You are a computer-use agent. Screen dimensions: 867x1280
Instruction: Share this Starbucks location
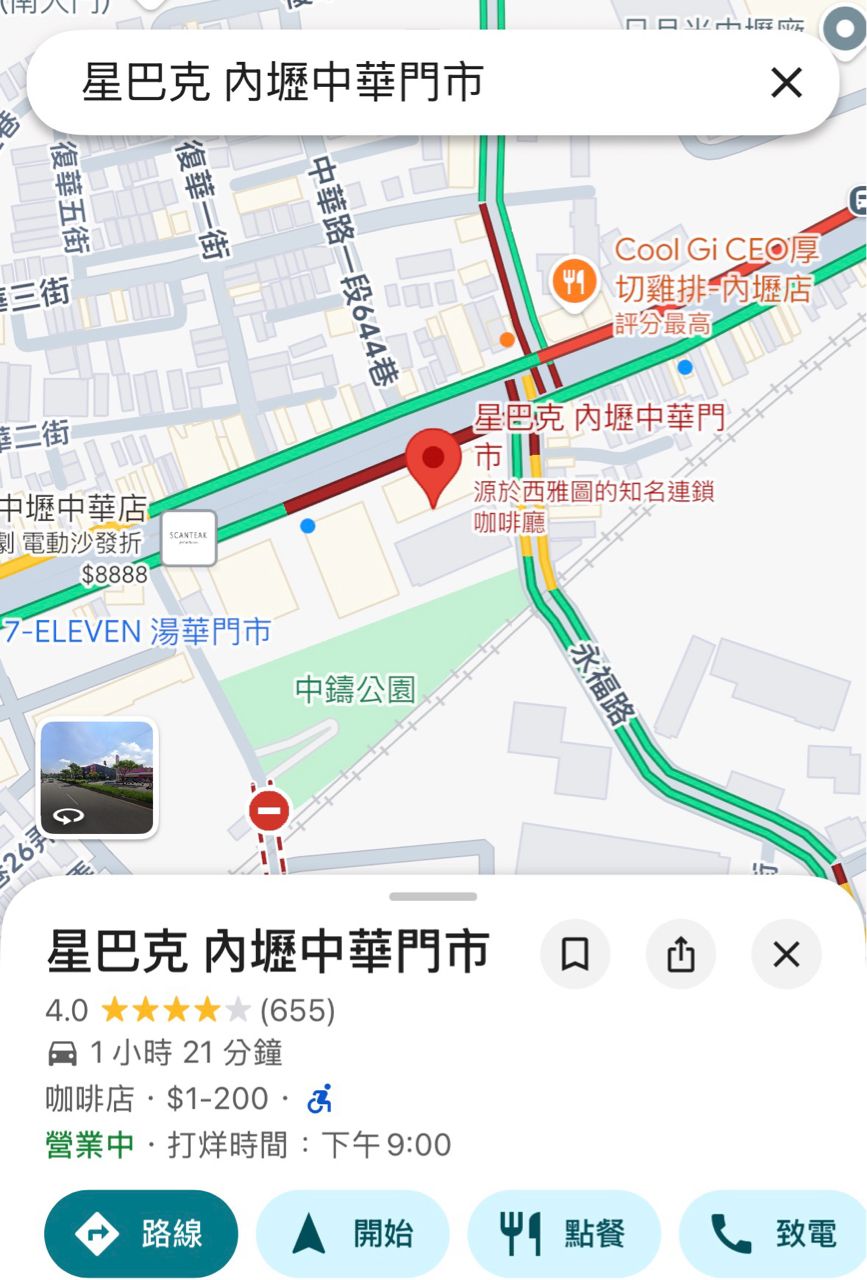click(680, 955)
